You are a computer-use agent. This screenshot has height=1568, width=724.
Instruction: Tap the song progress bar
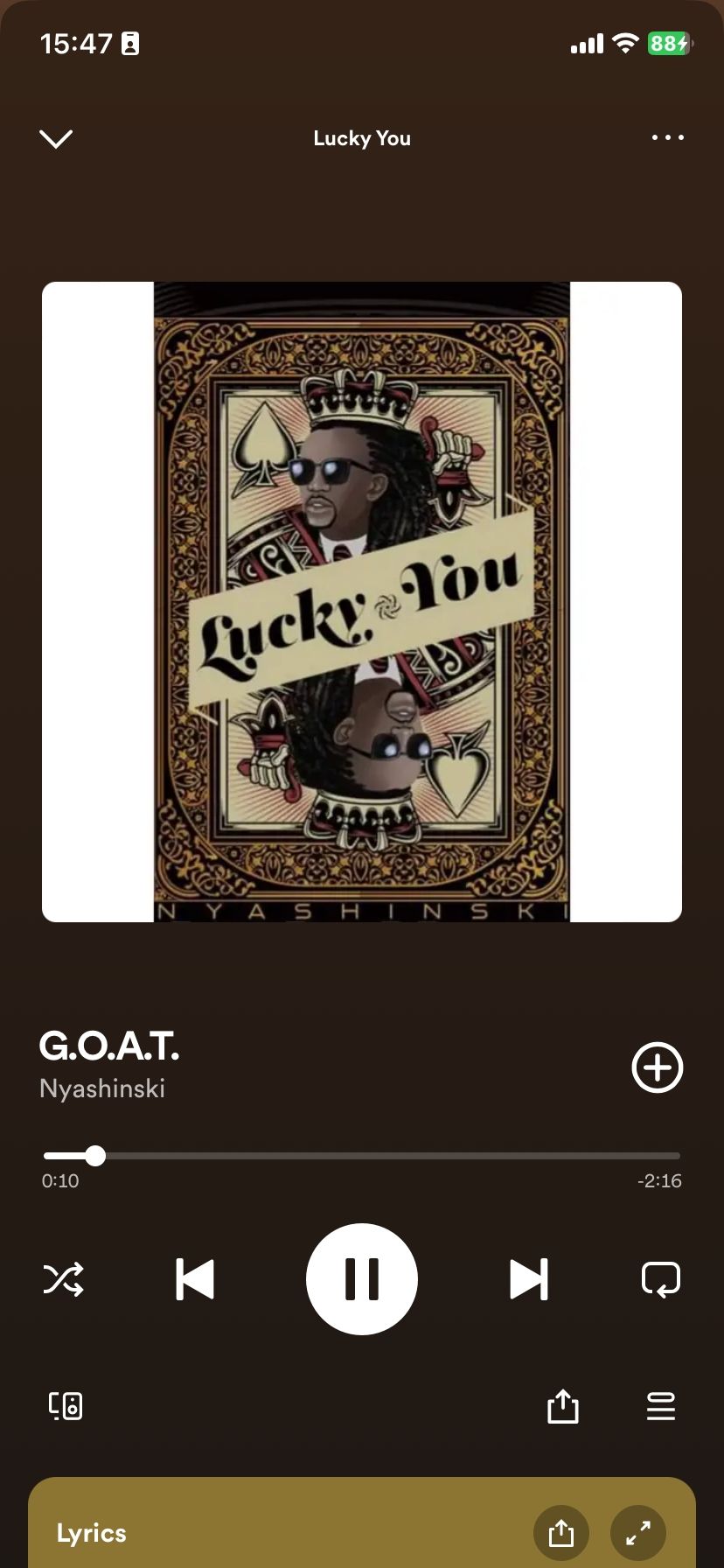tap(362, 1156)
